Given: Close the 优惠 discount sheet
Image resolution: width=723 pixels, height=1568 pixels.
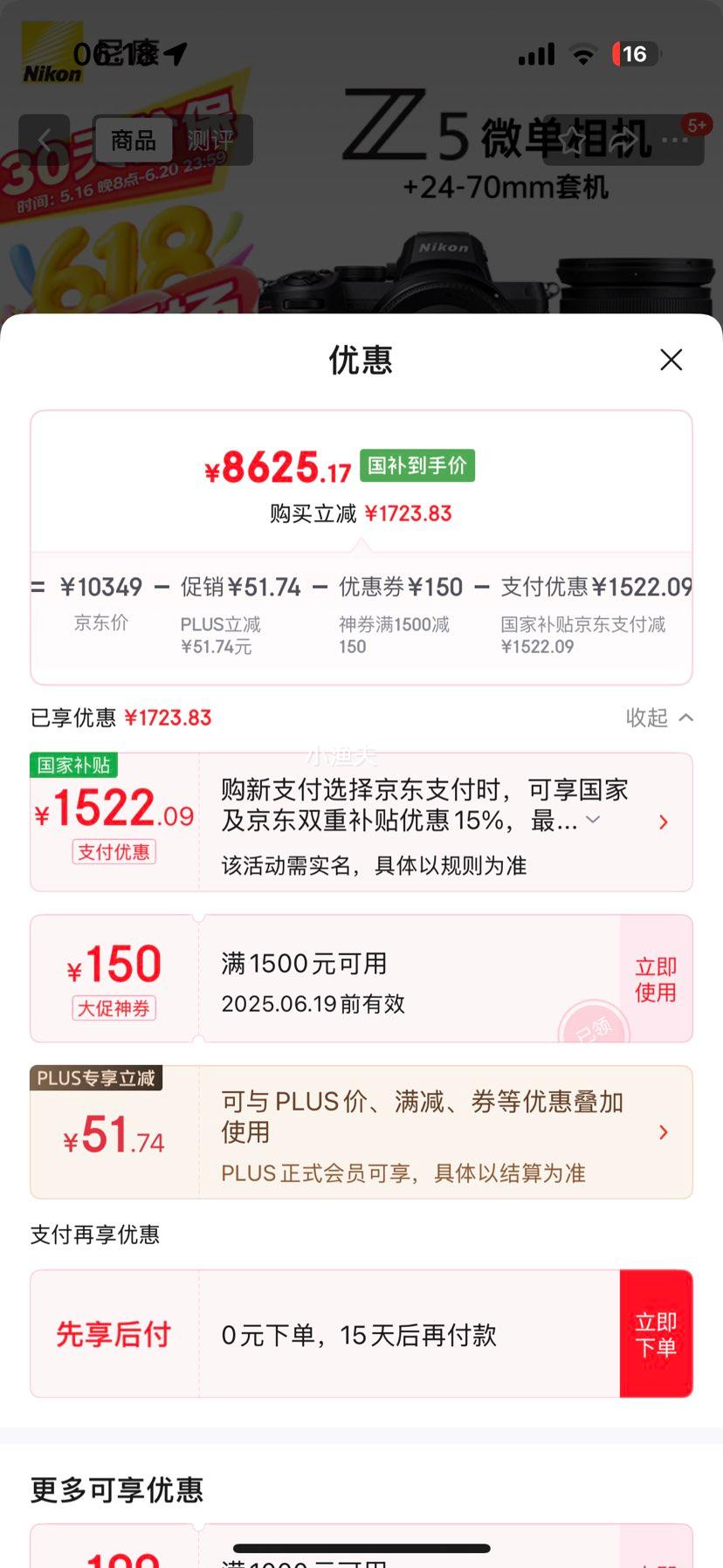Looking at the screenshot, I should (671, 360).
